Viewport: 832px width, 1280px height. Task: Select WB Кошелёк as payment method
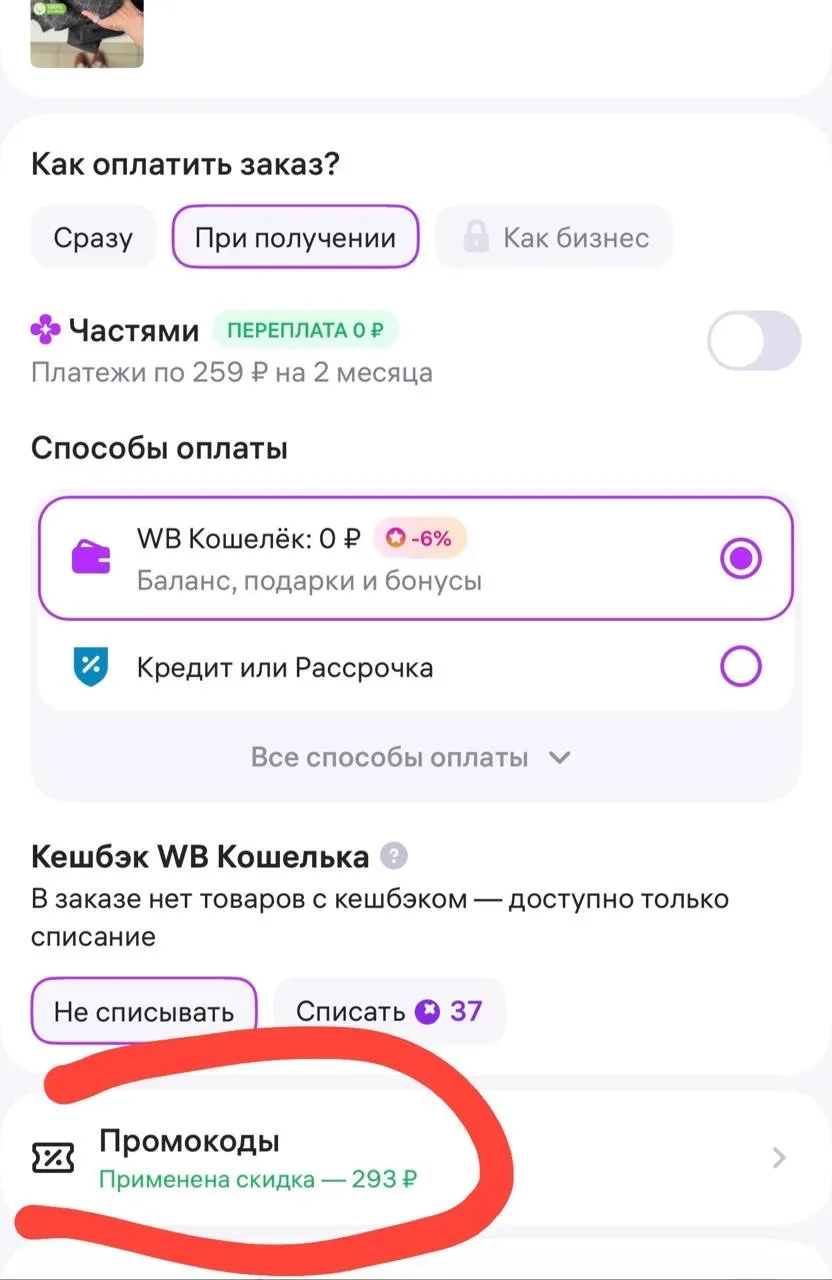click(x=415, y=559)
